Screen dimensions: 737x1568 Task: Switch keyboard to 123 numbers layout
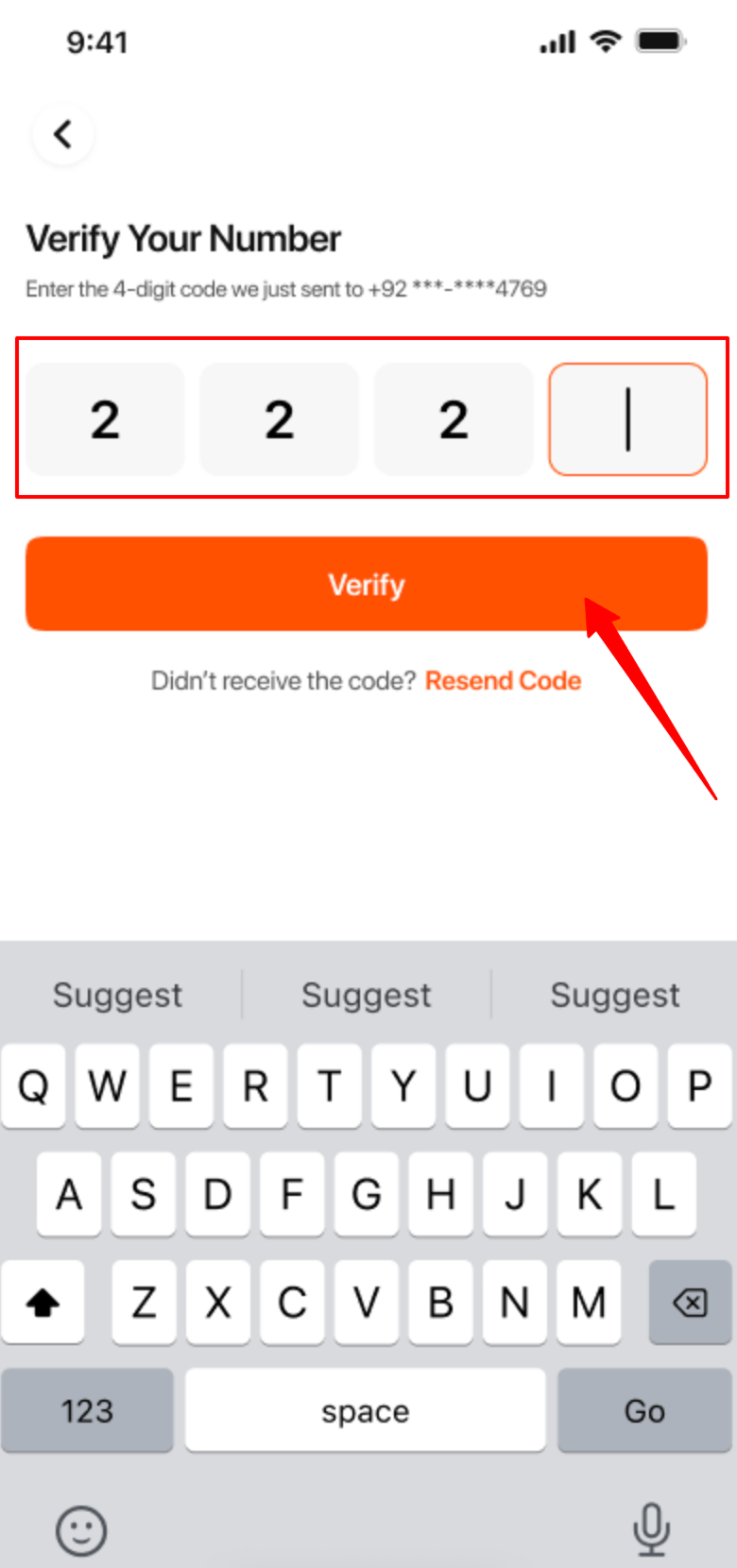pos(88,1410)
